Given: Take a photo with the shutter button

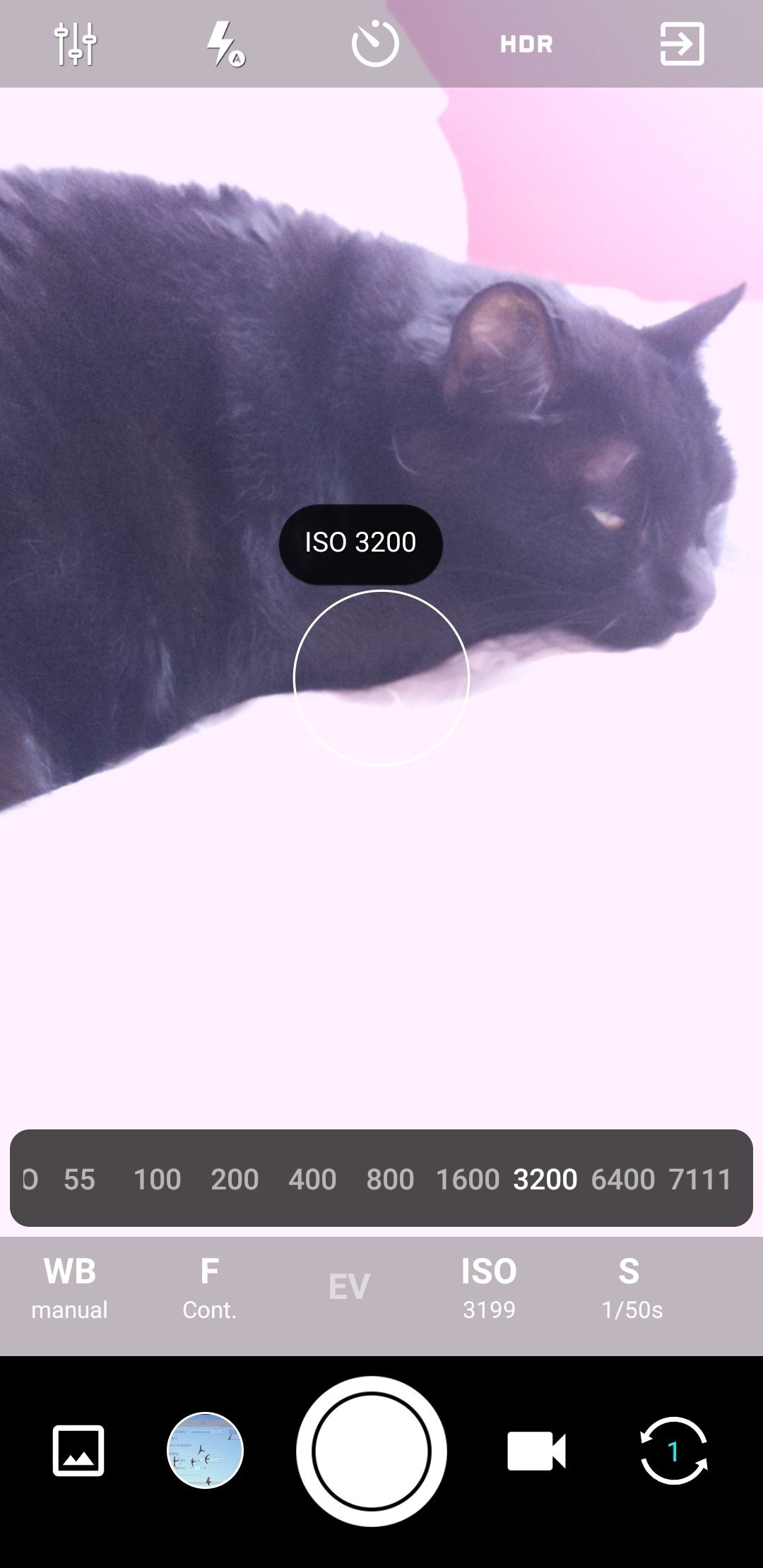Looking at the screenshot, I should tap(372, 1451).
